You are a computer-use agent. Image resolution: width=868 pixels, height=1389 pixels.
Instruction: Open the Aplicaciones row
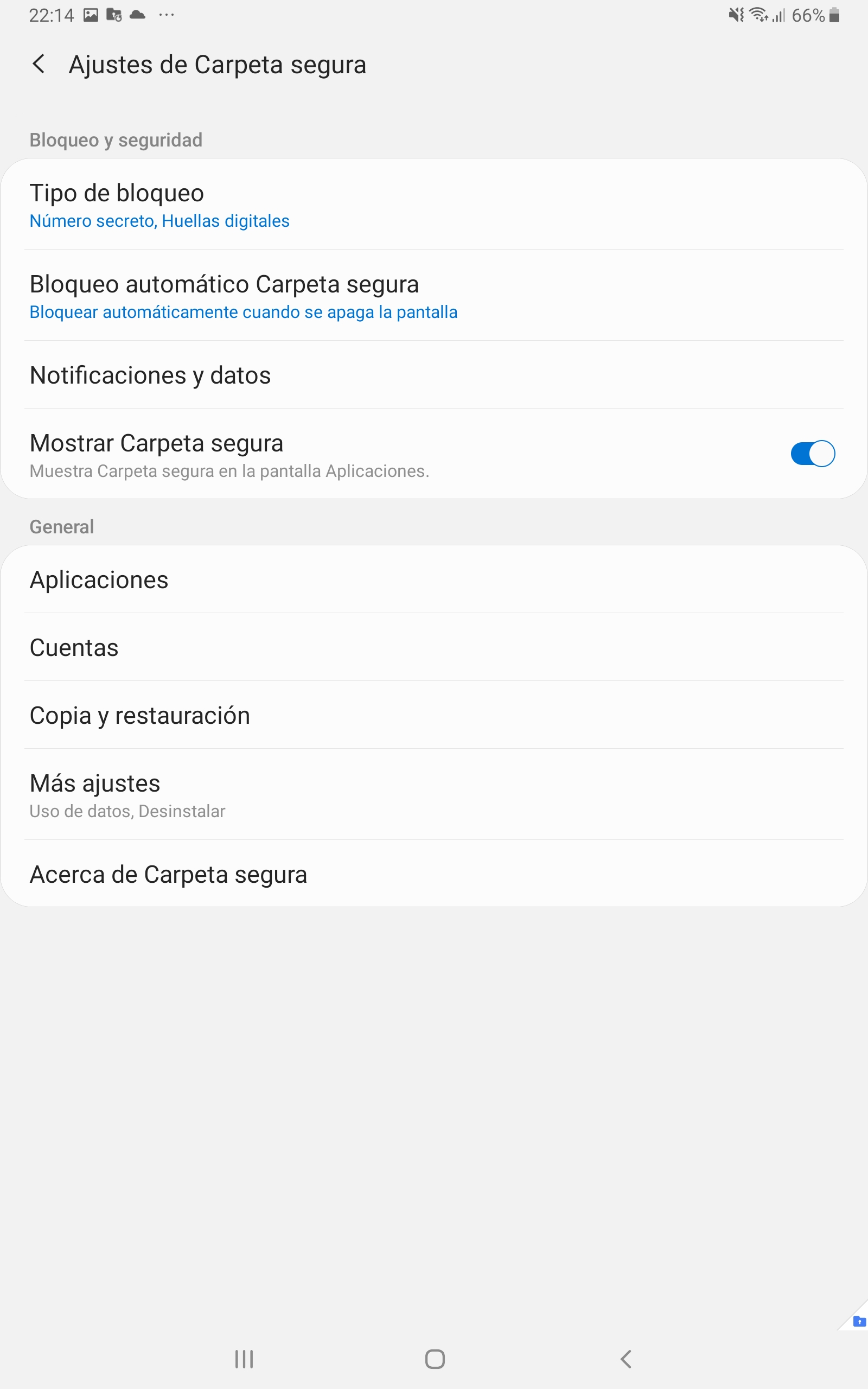point(434,579)
